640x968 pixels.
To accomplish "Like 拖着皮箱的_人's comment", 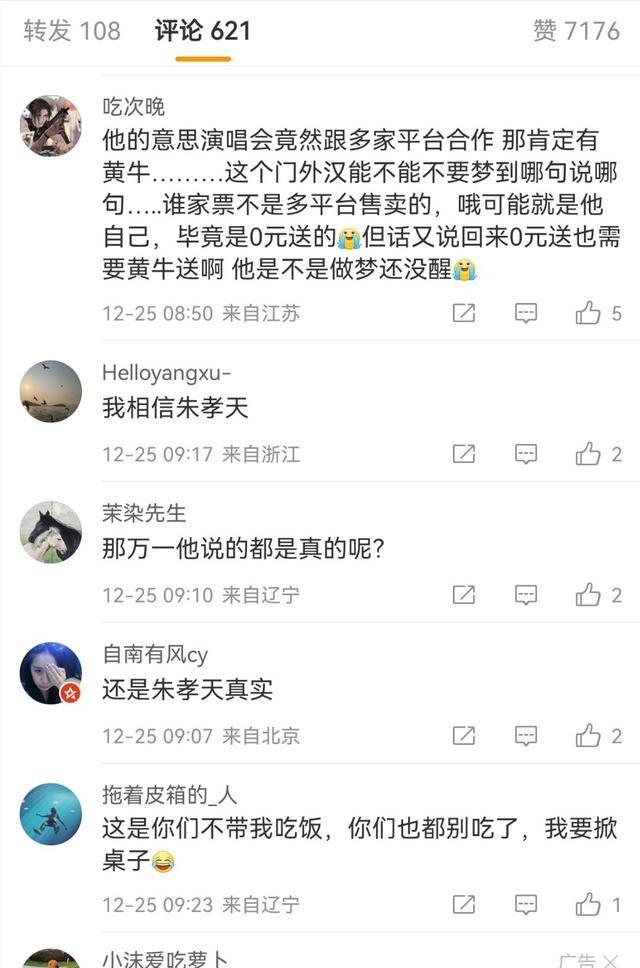I will click(588, 905).
